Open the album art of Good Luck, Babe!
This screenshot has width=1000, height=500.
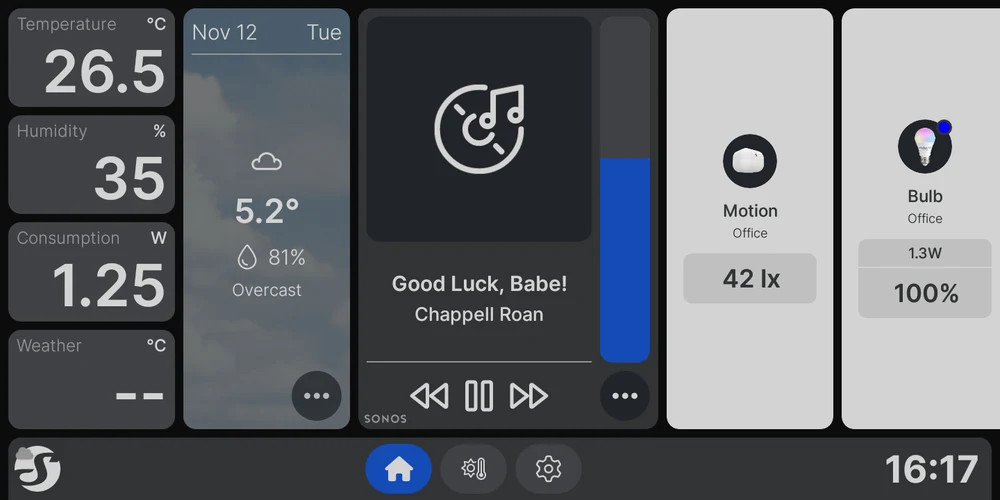[479, 128]
